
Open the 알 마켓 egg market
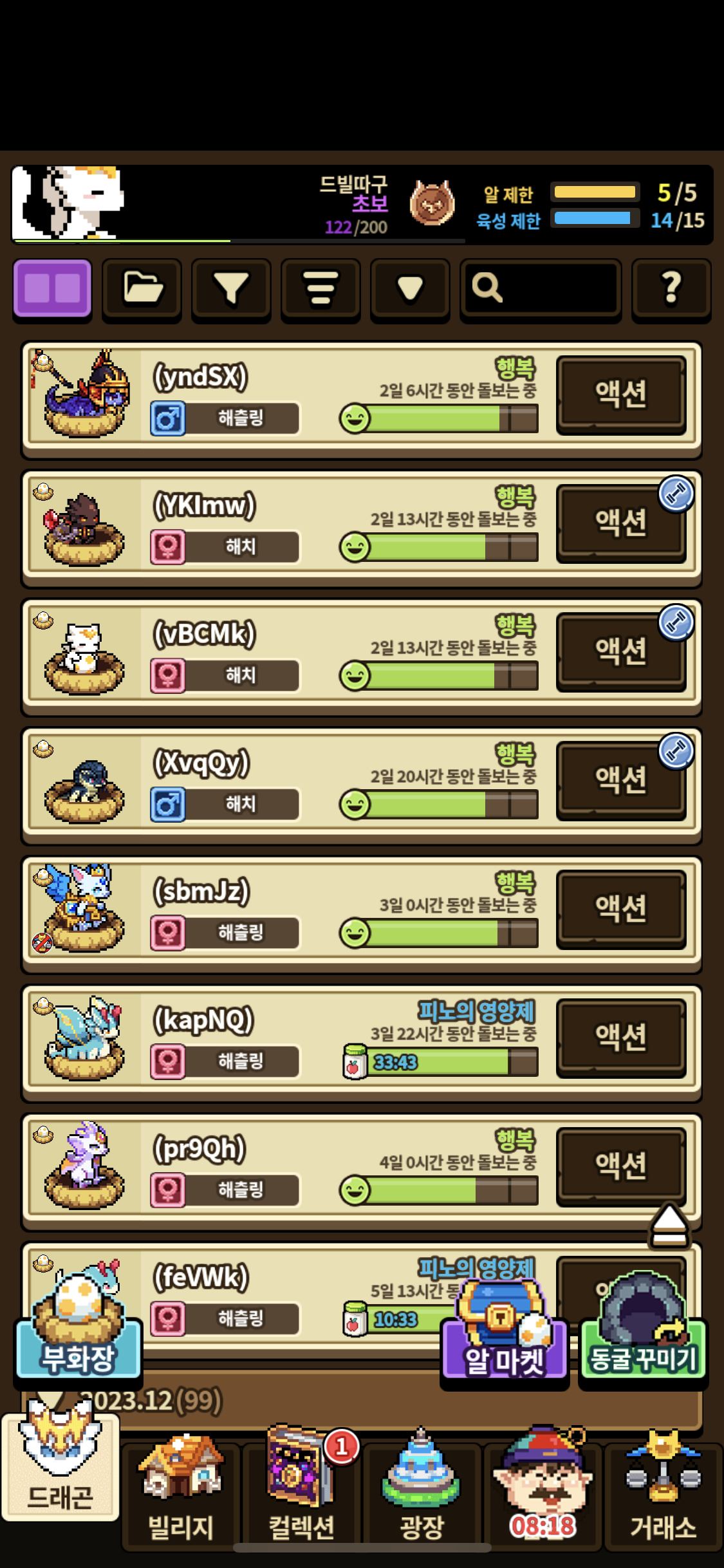click(x=505, y=1339)
